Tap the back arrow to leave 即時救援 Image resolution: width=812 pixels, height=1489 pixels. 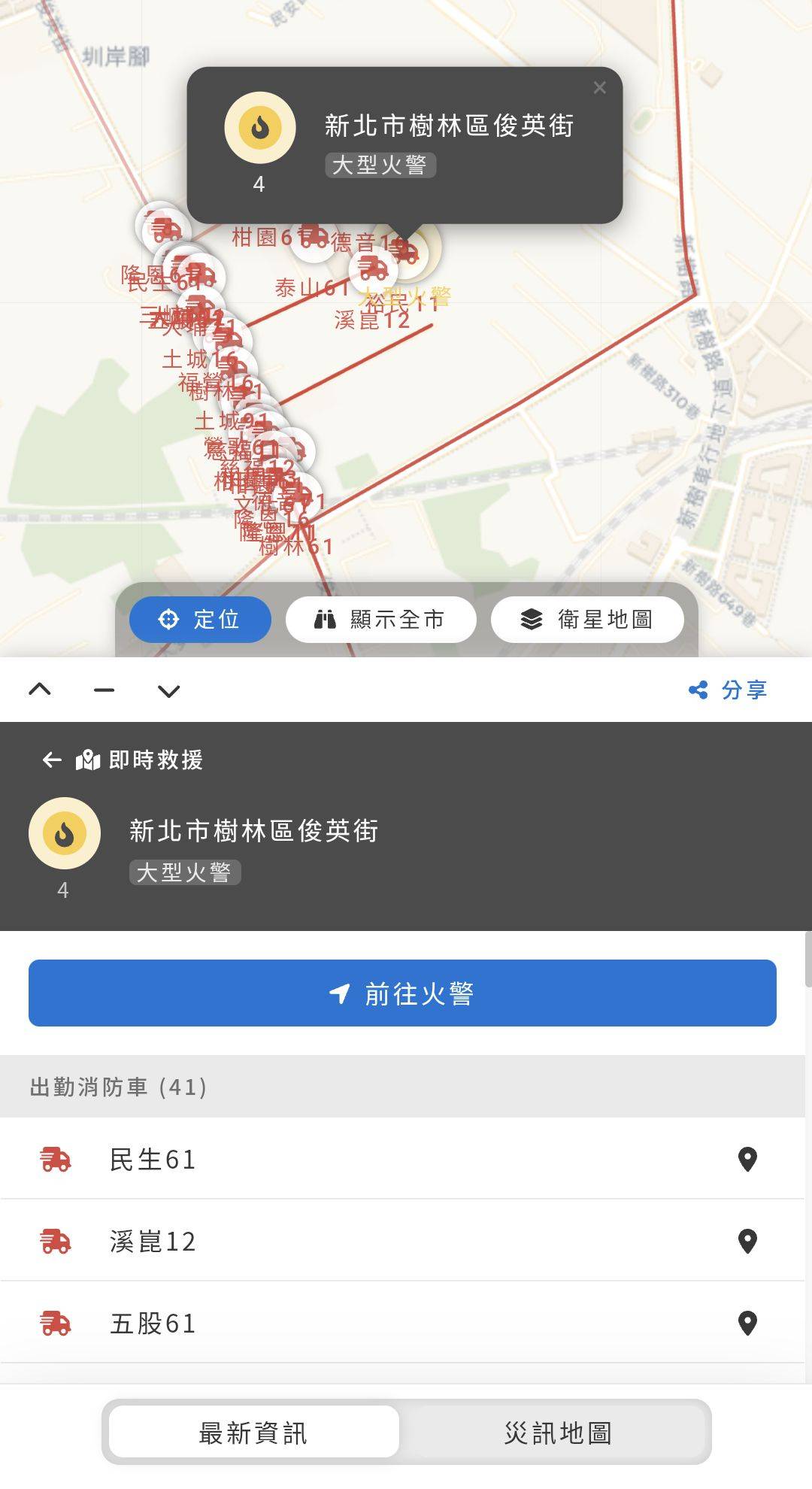coord(50,760)
